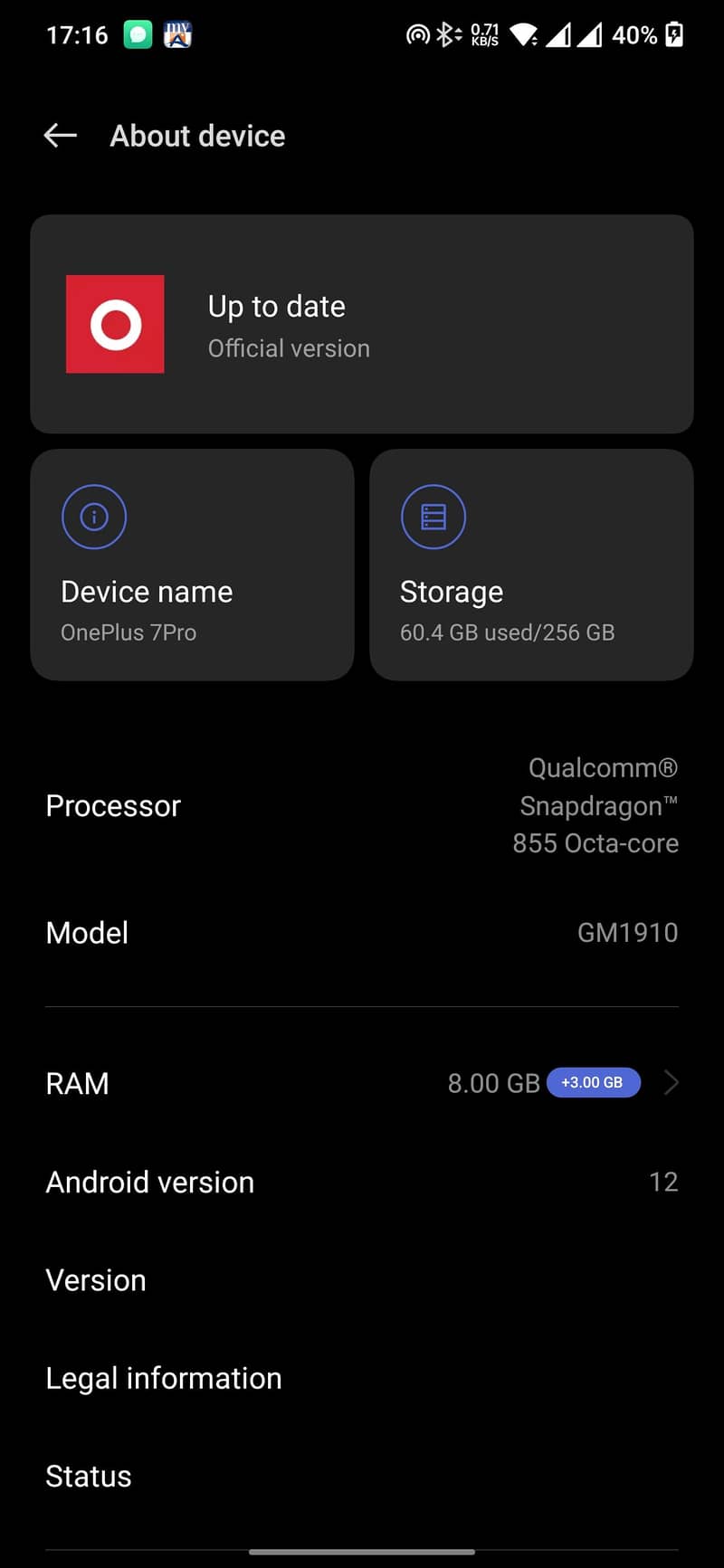Tap the battery charging indicator

pyautogui.click(x=673, y=34)
